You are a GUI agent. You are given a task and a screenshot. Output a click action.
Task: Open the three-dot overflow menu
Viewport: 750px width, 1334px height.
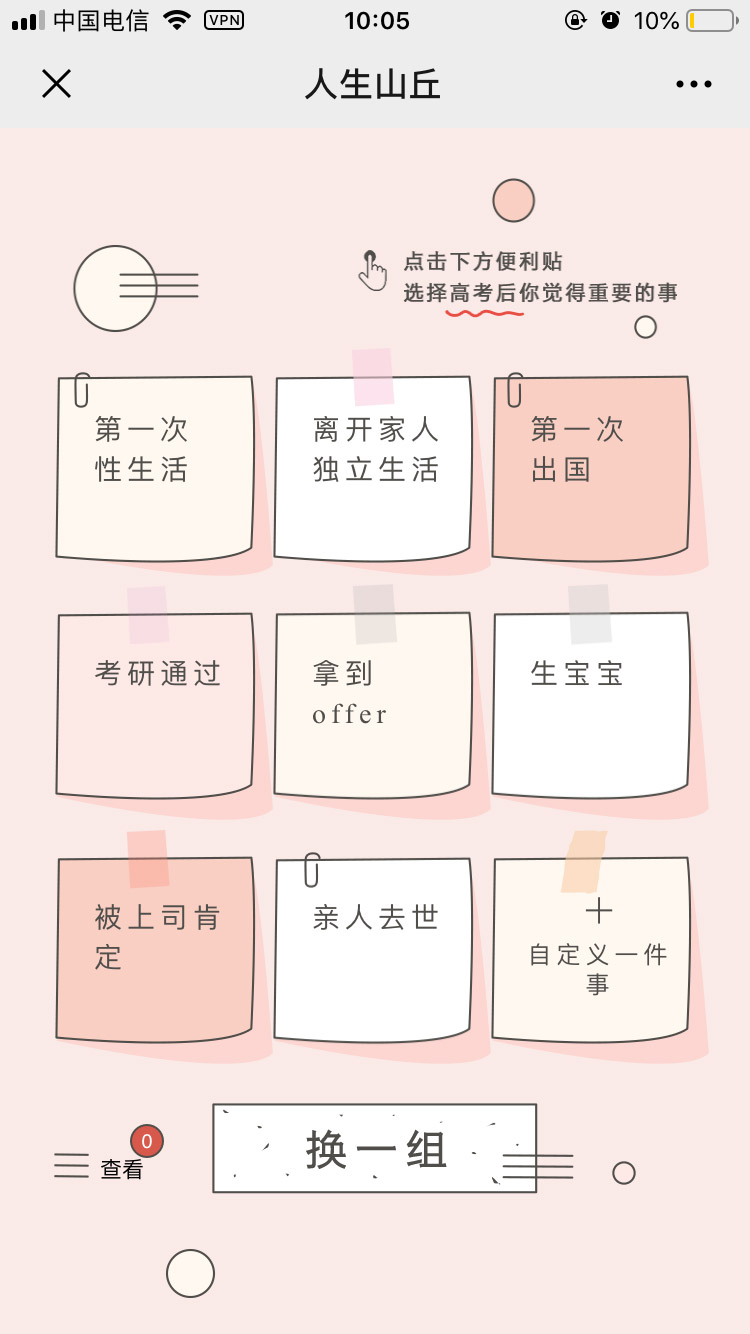tap(693, 84)
